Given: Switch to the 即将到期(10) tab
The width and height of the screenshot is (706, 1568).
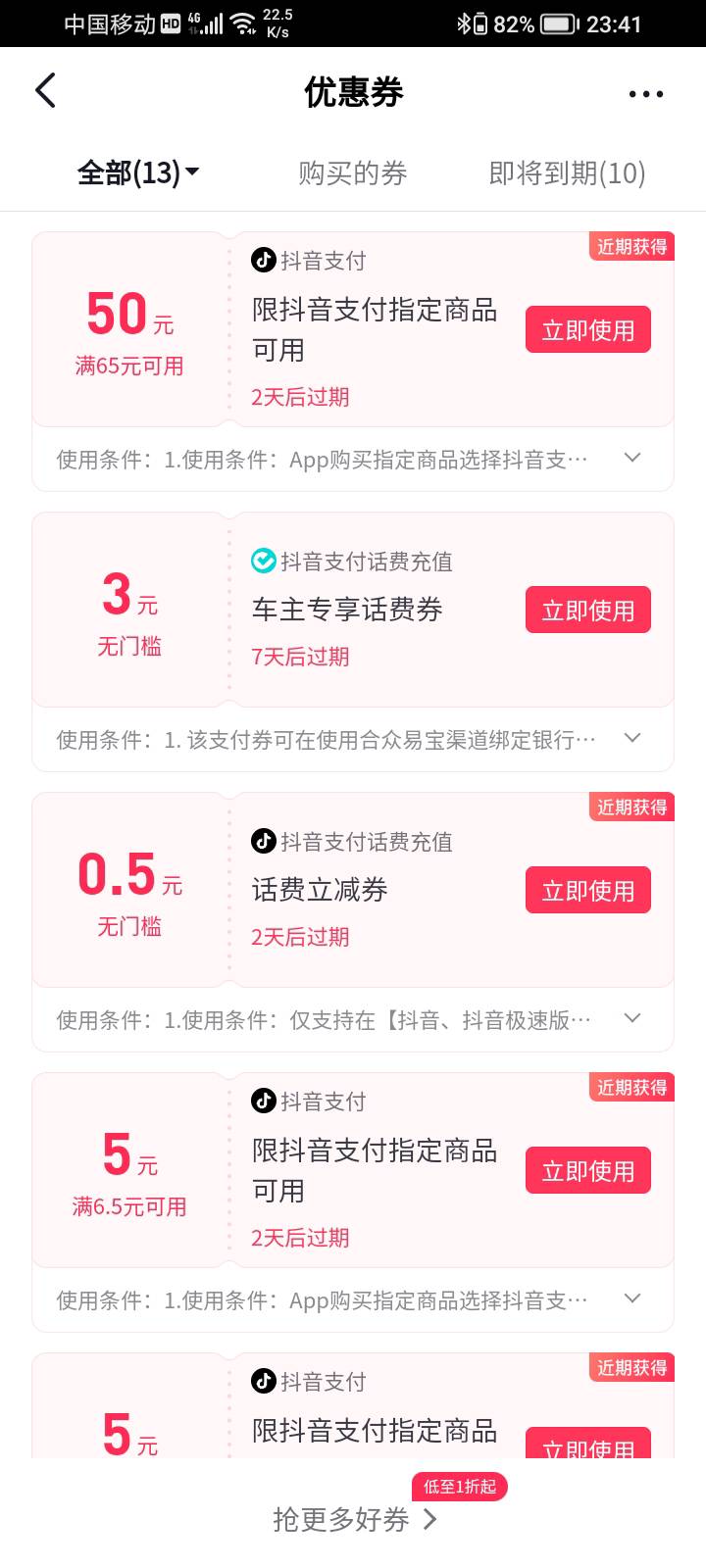Looking at the screenshot, I should [568, 173].
